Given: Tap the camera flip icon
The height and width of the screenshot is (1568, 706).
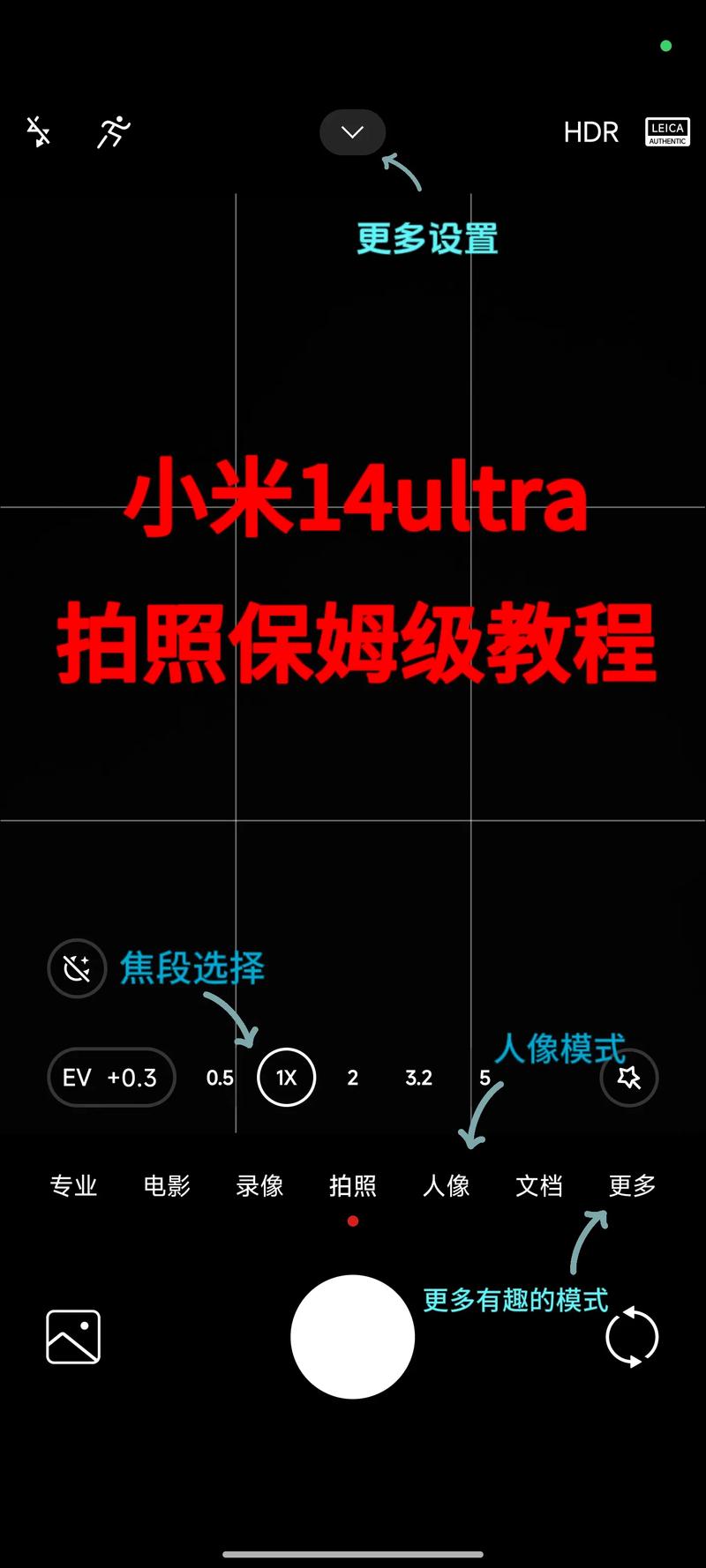Looking at the screenshot, I should click(x=632, y=1337).
